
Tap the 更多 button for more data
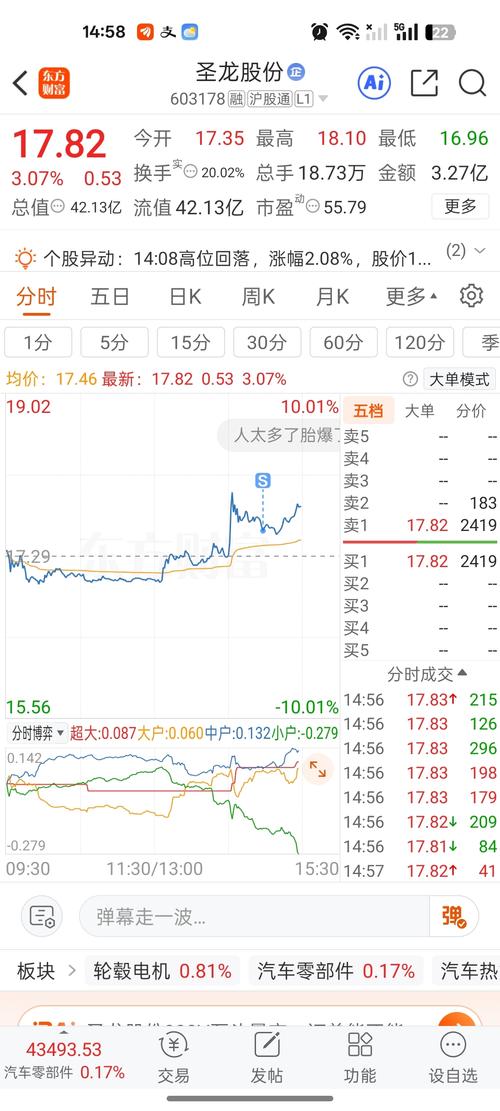(x=460, y=206)
